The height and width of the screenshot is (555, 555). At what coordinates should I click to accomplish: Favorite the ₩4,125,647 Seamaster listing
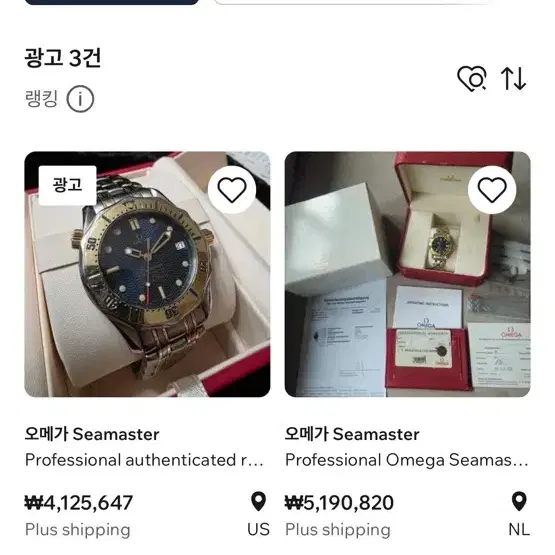(232, 190)
